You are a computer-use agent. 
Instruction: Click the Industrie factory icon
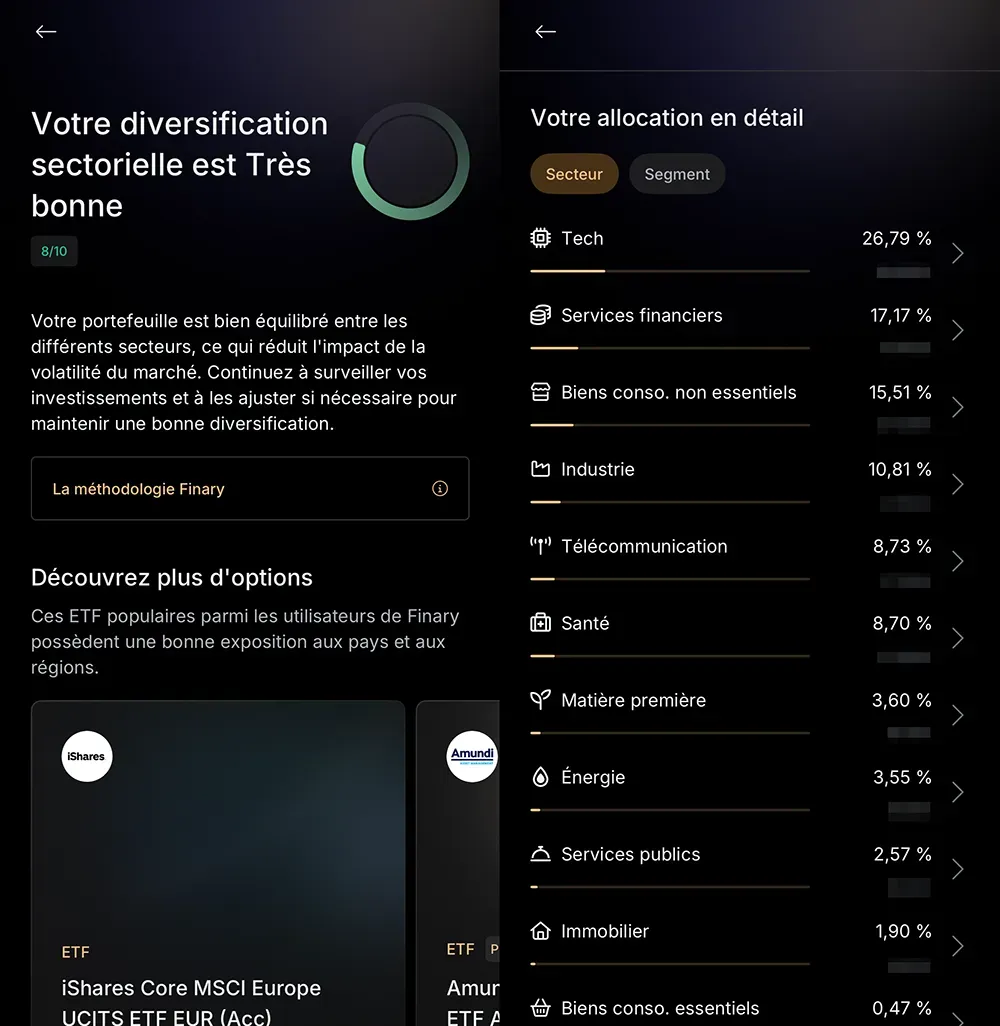[x=540, y=469]
